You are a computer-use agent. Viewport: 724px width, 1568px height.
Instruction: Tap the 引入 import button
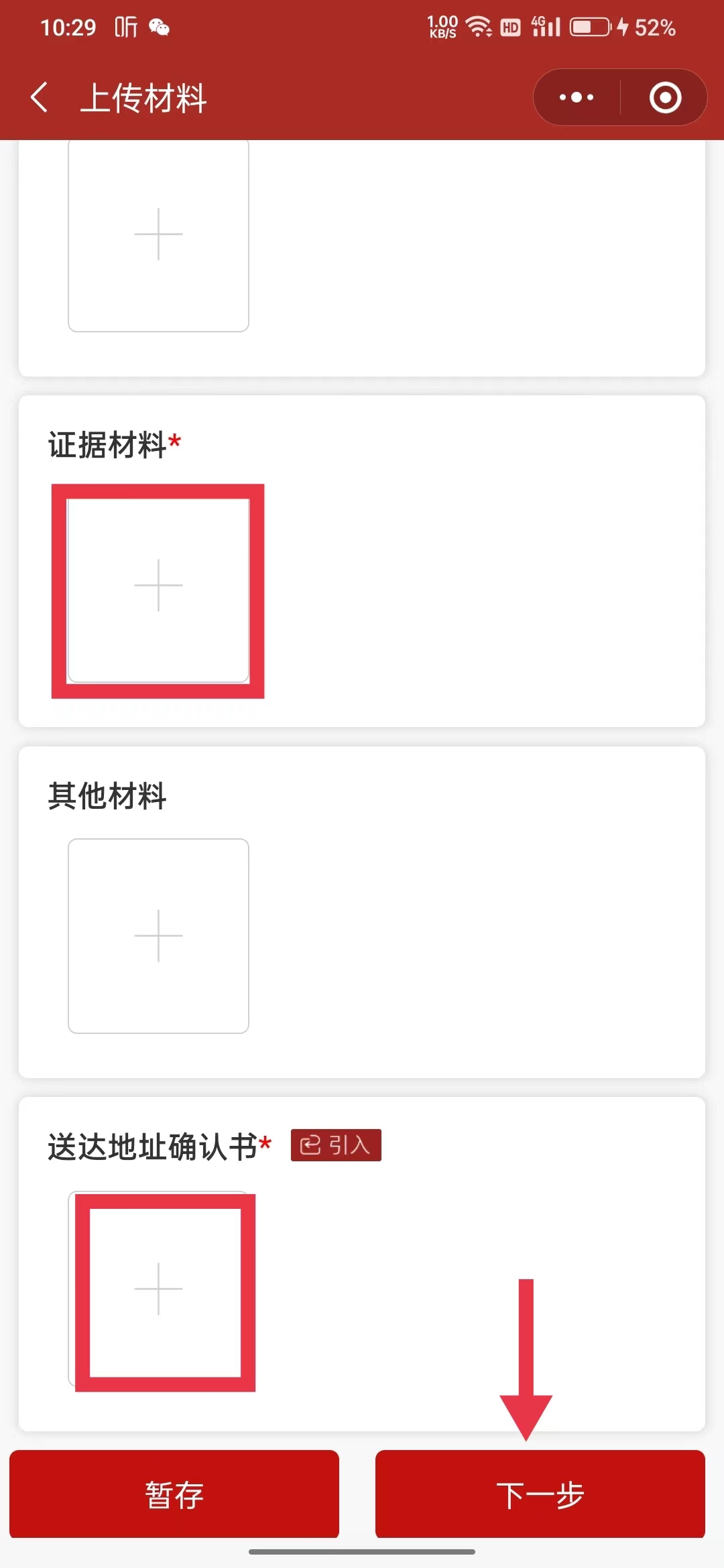tap(337, 1145)
